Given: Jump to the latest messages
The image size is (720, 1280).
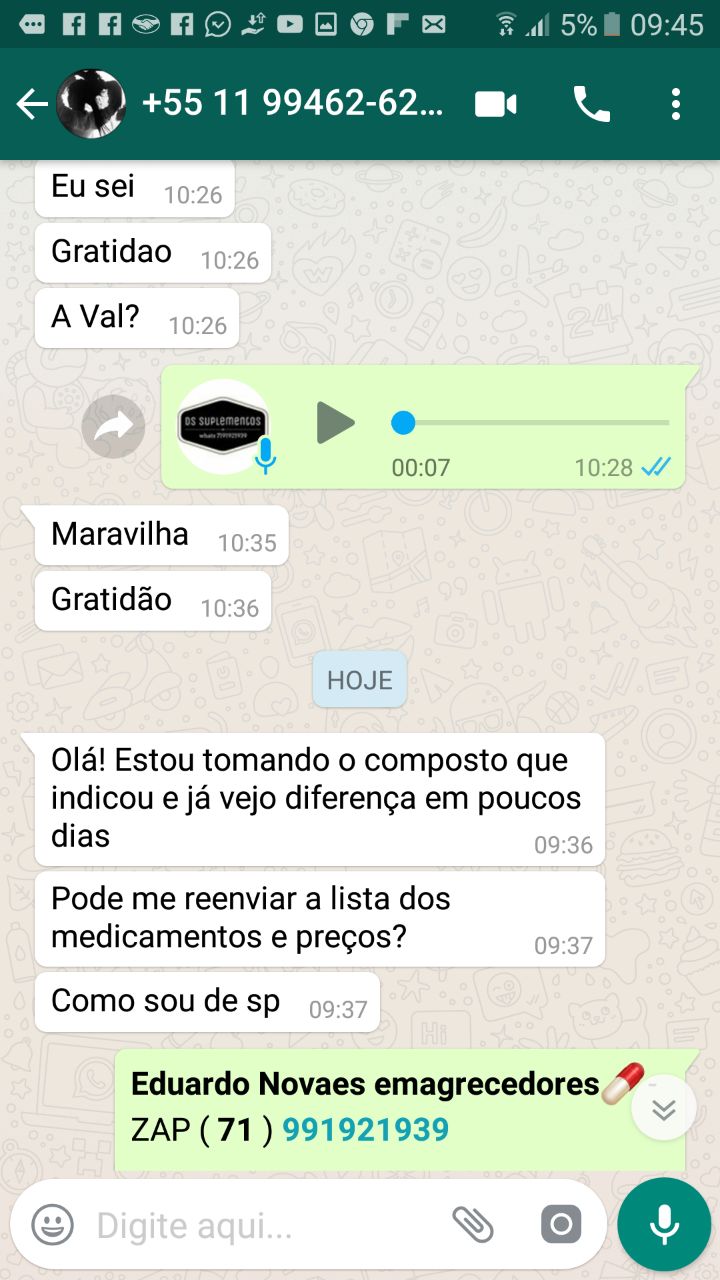Looking at the screenshot, I should (664, 1109).
